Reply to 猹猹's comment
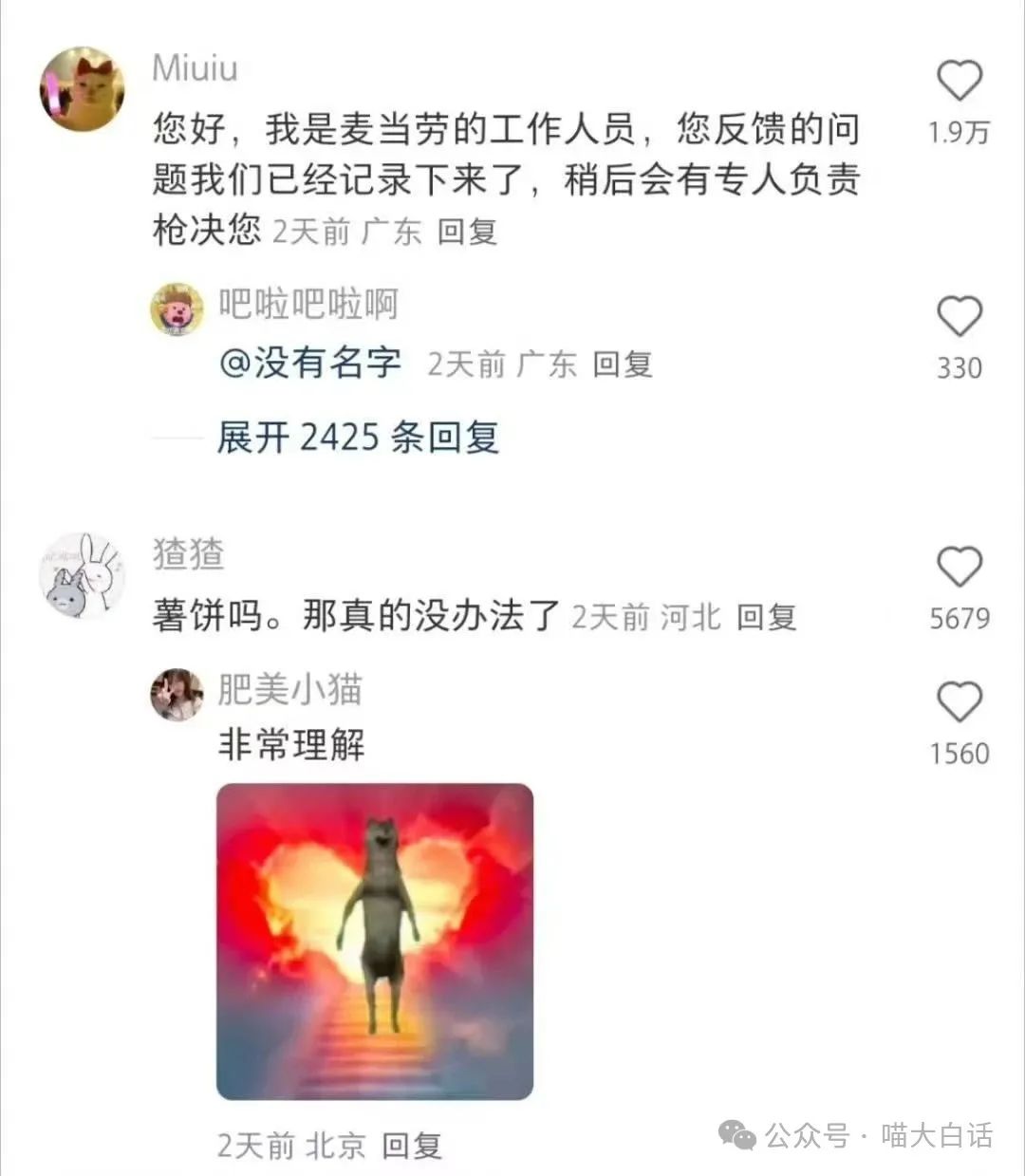Viewport: 1025px width, 1176px height. [x=766, y=618]
